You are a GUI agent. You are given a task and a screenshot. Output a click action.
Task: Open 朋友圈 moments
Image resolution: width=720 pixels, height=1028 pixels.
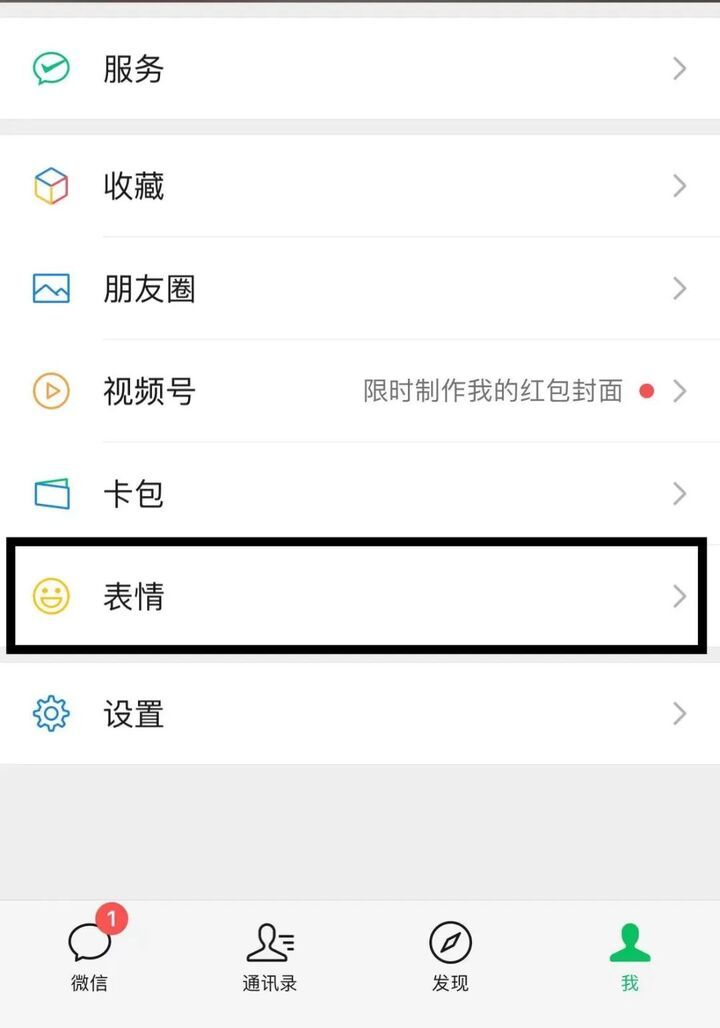tap(360, 289)
